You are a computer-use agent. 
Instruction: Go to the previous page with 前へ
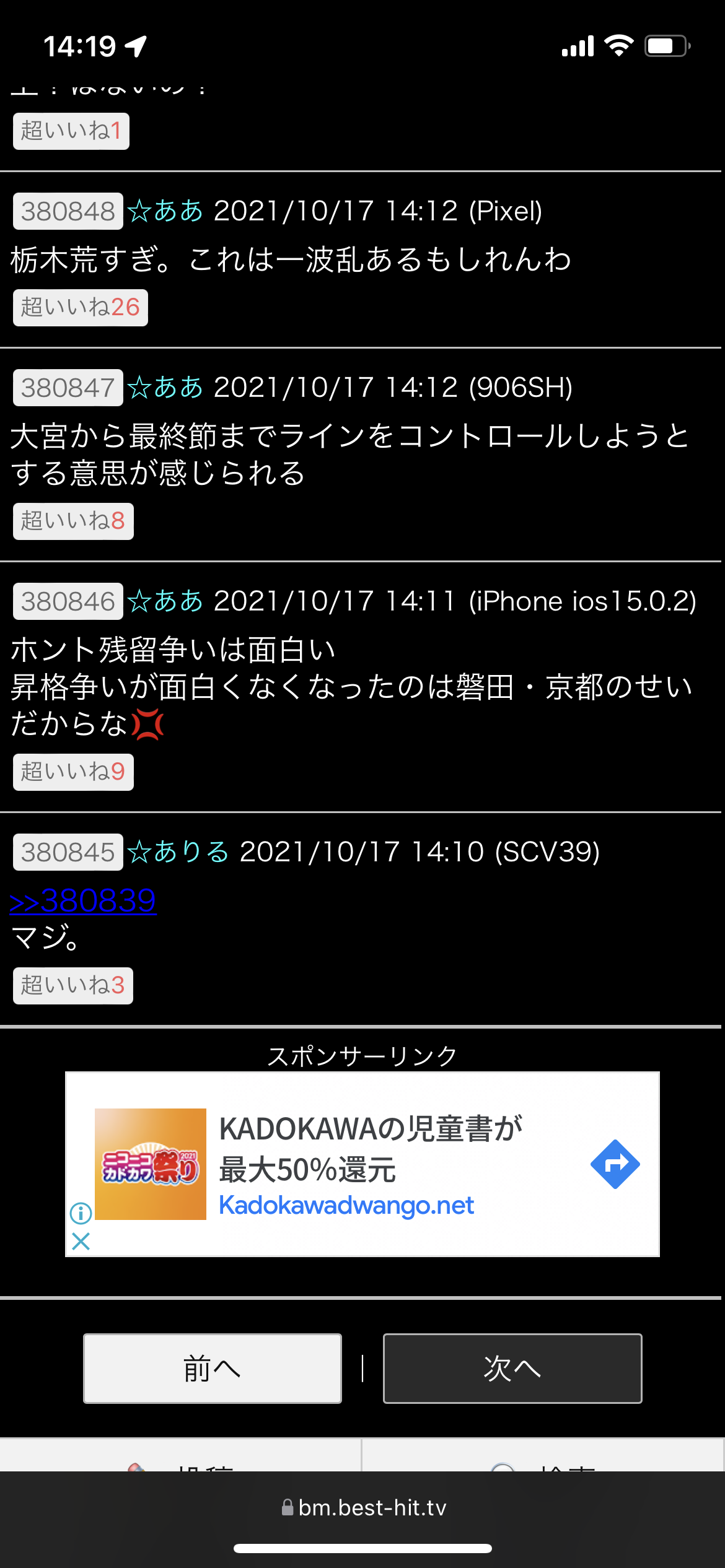[213, 1368]
